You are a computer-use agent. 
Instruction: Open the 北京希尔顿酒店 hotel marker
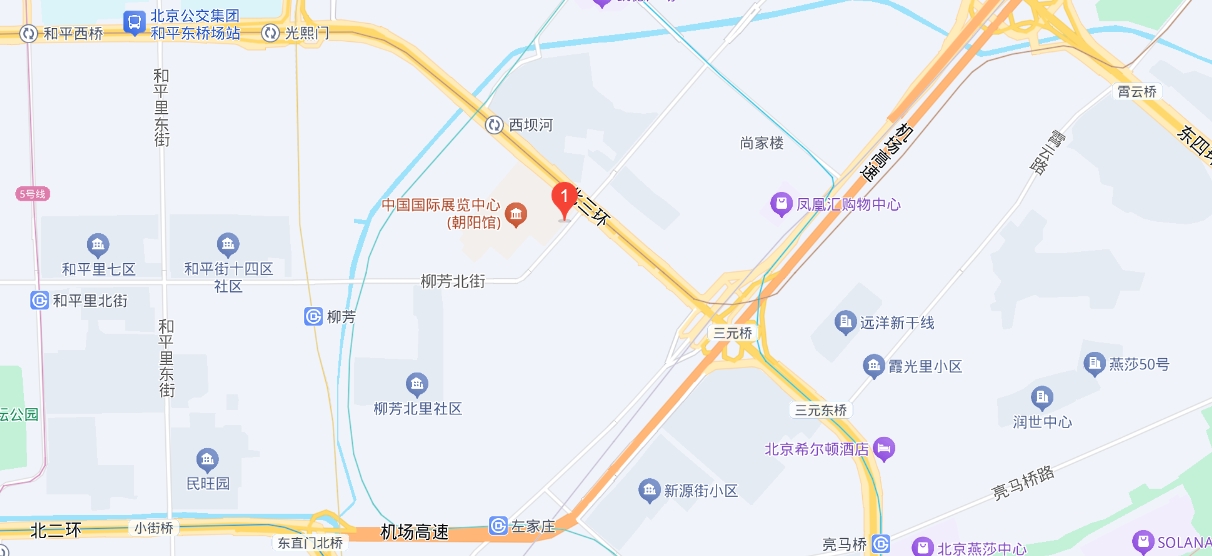pyautogui.click(x=883, y=449)
